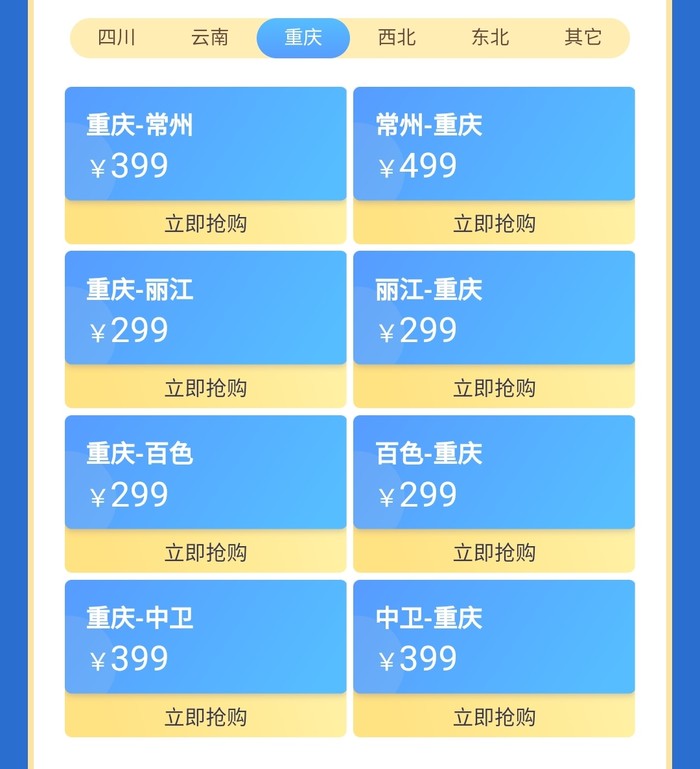Buy the 常州-重庆 ¥499 ticket now
Image resolution: width=700 pixels, height=769 pixels.
coord(494,223)
